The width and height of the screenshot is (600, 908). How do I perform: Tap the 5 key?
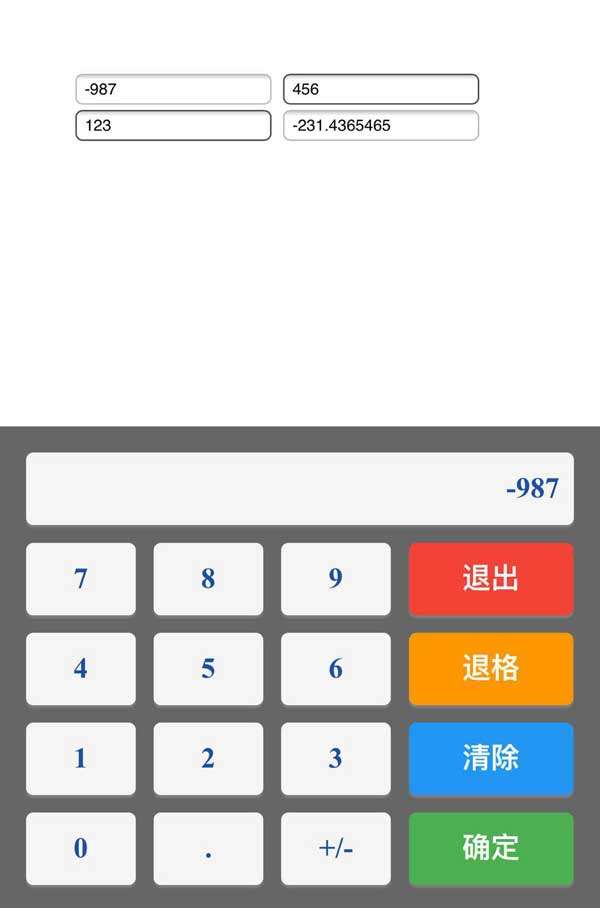(208, 668)
